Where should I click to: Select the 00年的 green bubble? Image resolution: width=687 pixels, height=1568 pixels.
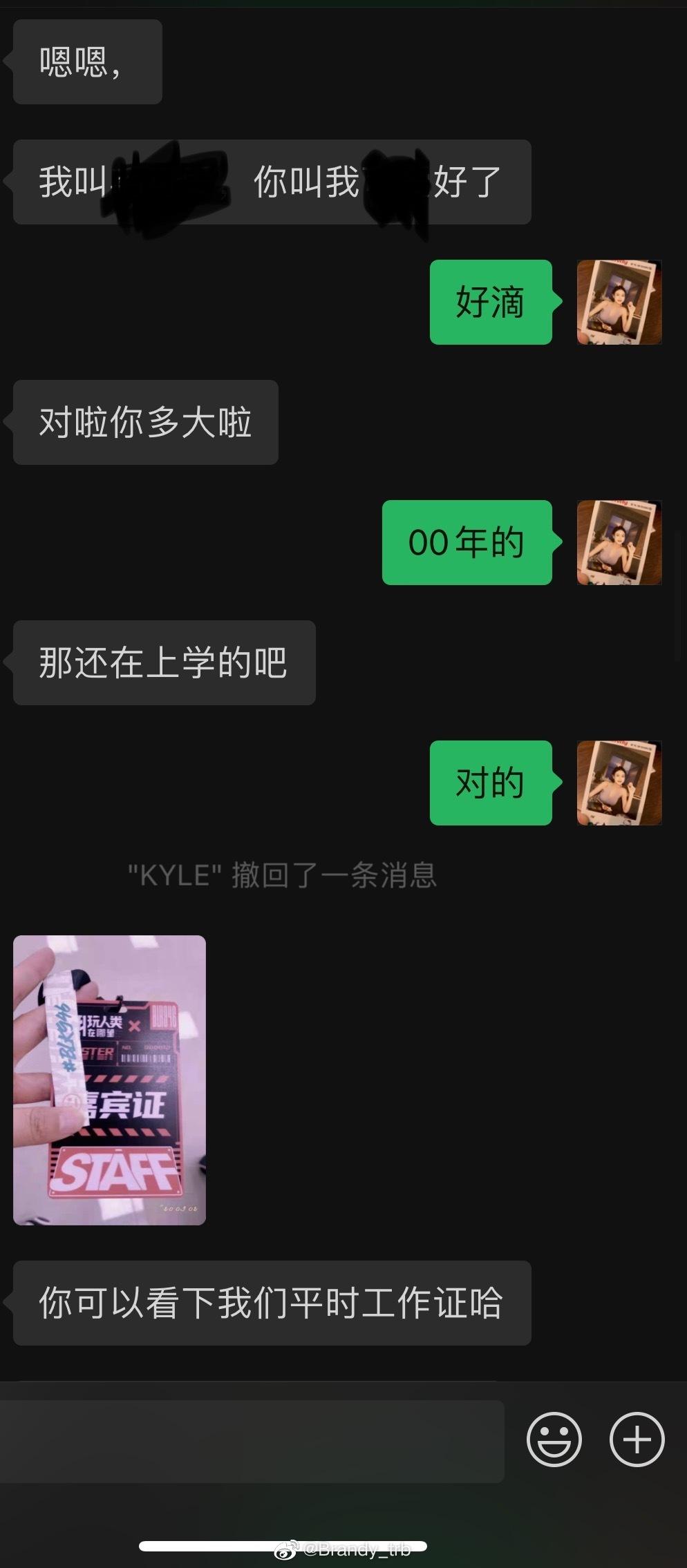click(467, 542)
